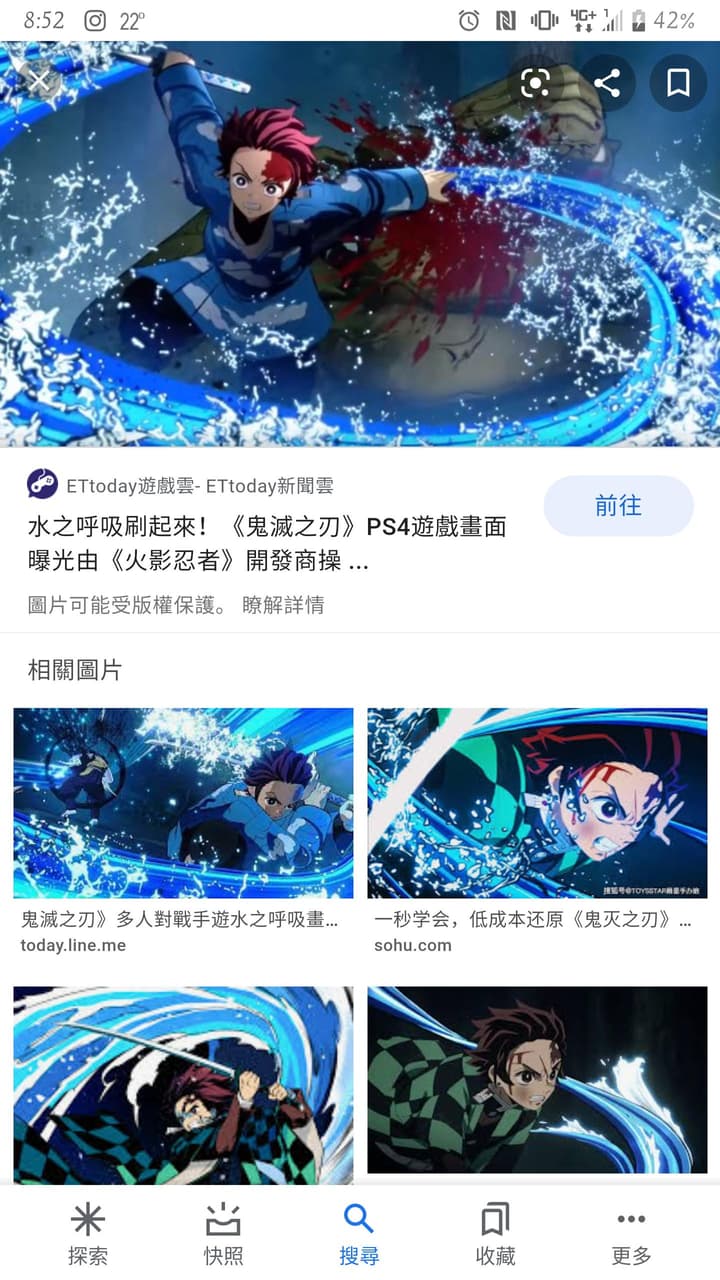Select the 搜尋 tab
This screenshot has height=1280, width=720.
[359, 1233]
